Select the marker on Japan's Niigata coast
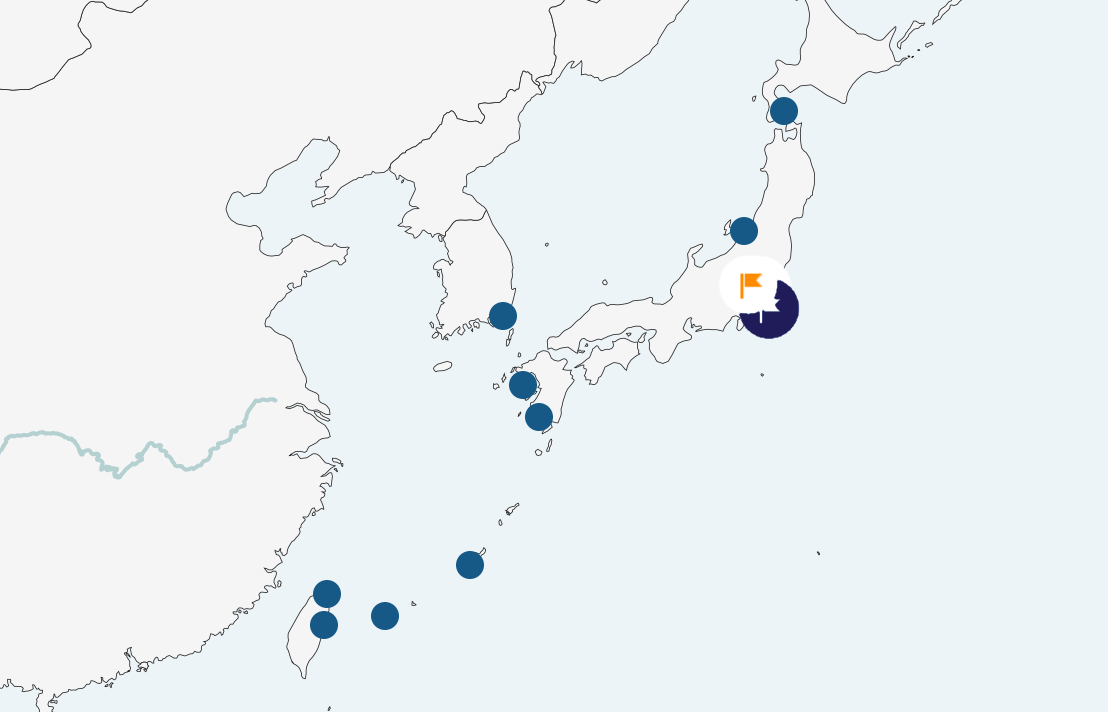The height and width of the screenshot is (712, 1108). coord(744,231)
